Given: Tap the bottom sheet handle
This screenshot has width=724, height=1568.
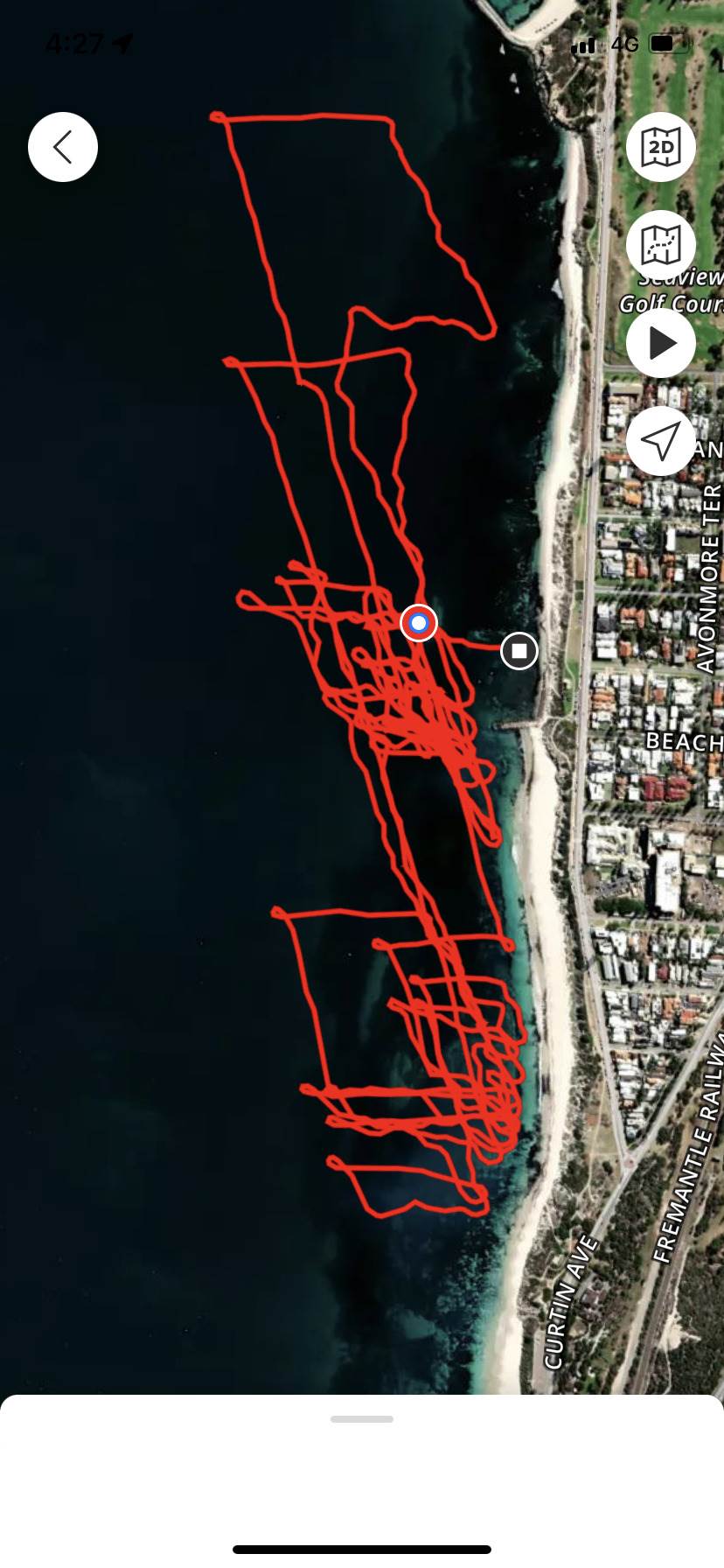Looking at the screenshot, I should tap(362, 1419).
